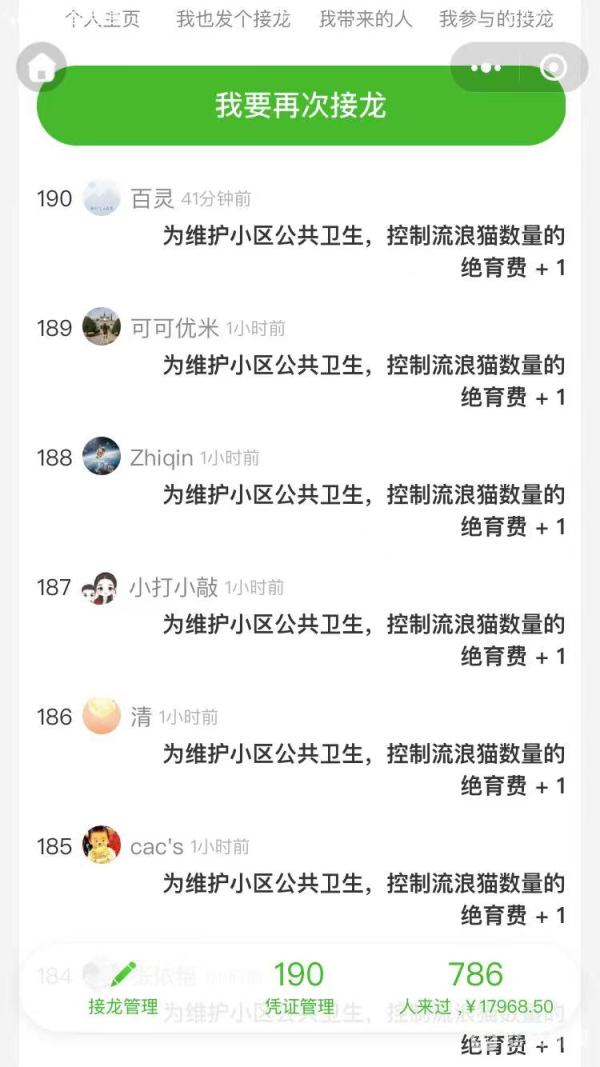The image size is (600, 1067).
Task: Select the 我也发个接龙 tab
Action: point(233,18)
